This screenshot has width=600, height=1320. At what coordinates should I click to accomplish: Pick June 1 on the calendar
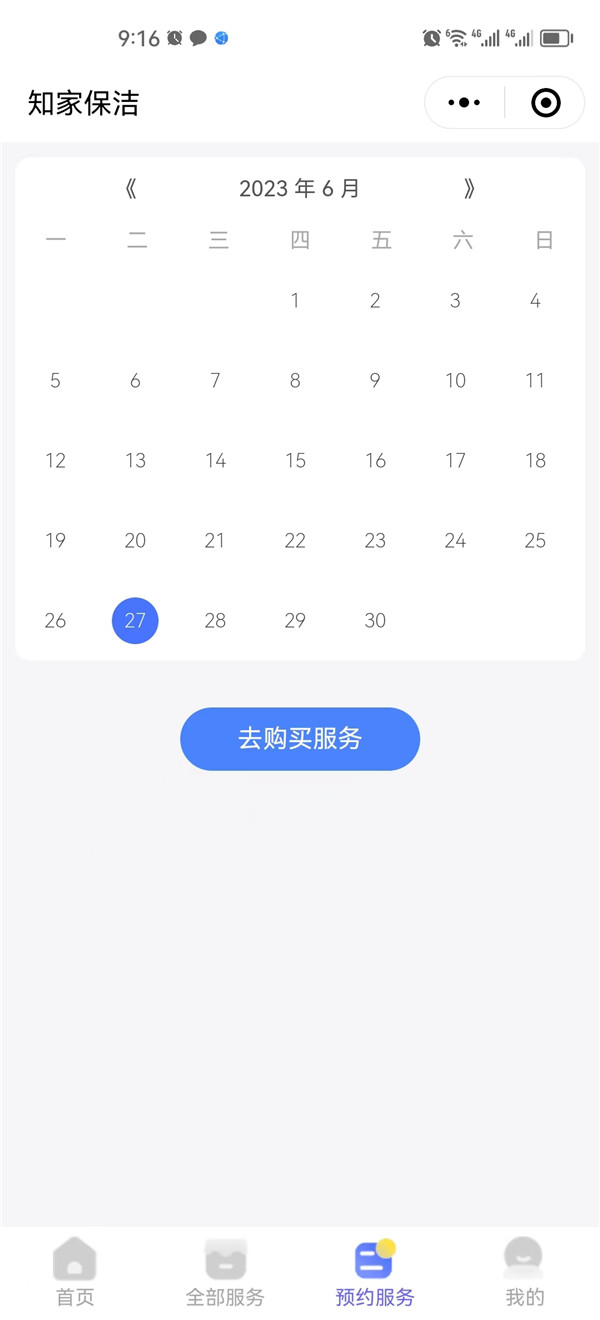[295, 301]
